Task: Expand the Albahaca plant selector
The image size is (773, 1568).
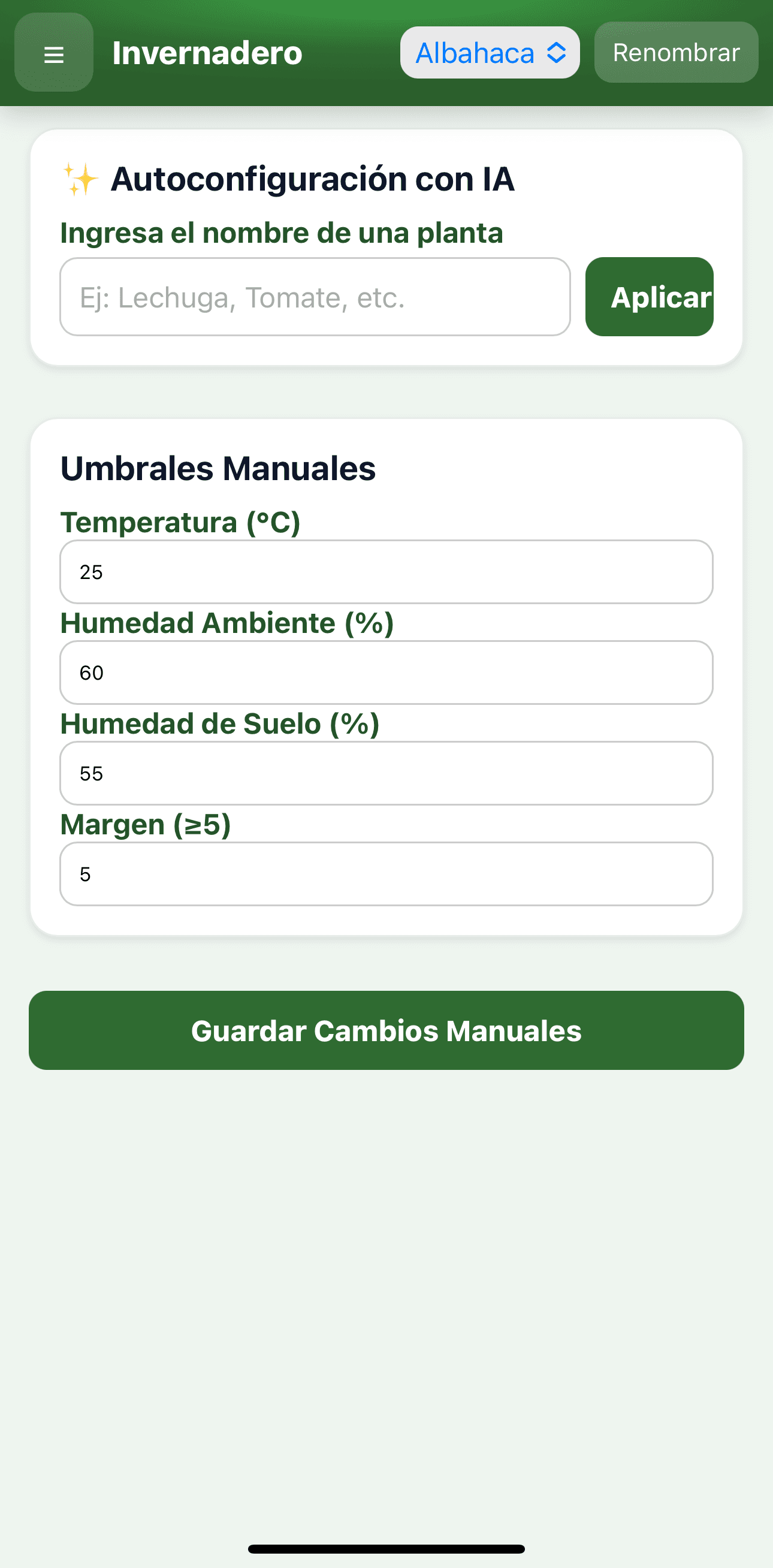Action: pos(490,53)
